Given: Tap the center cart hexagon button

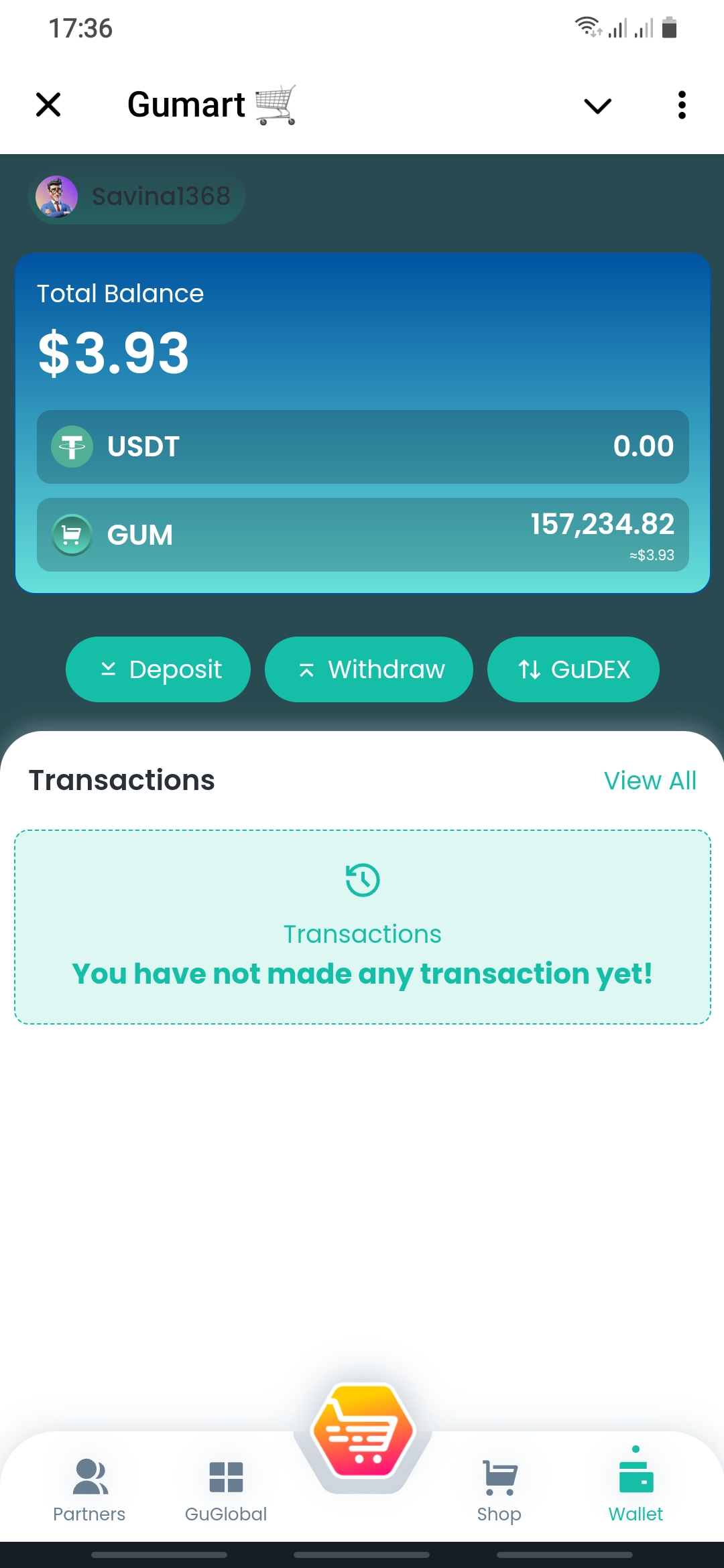Looking at the screenshot, I should click(x=363, y=1431).
